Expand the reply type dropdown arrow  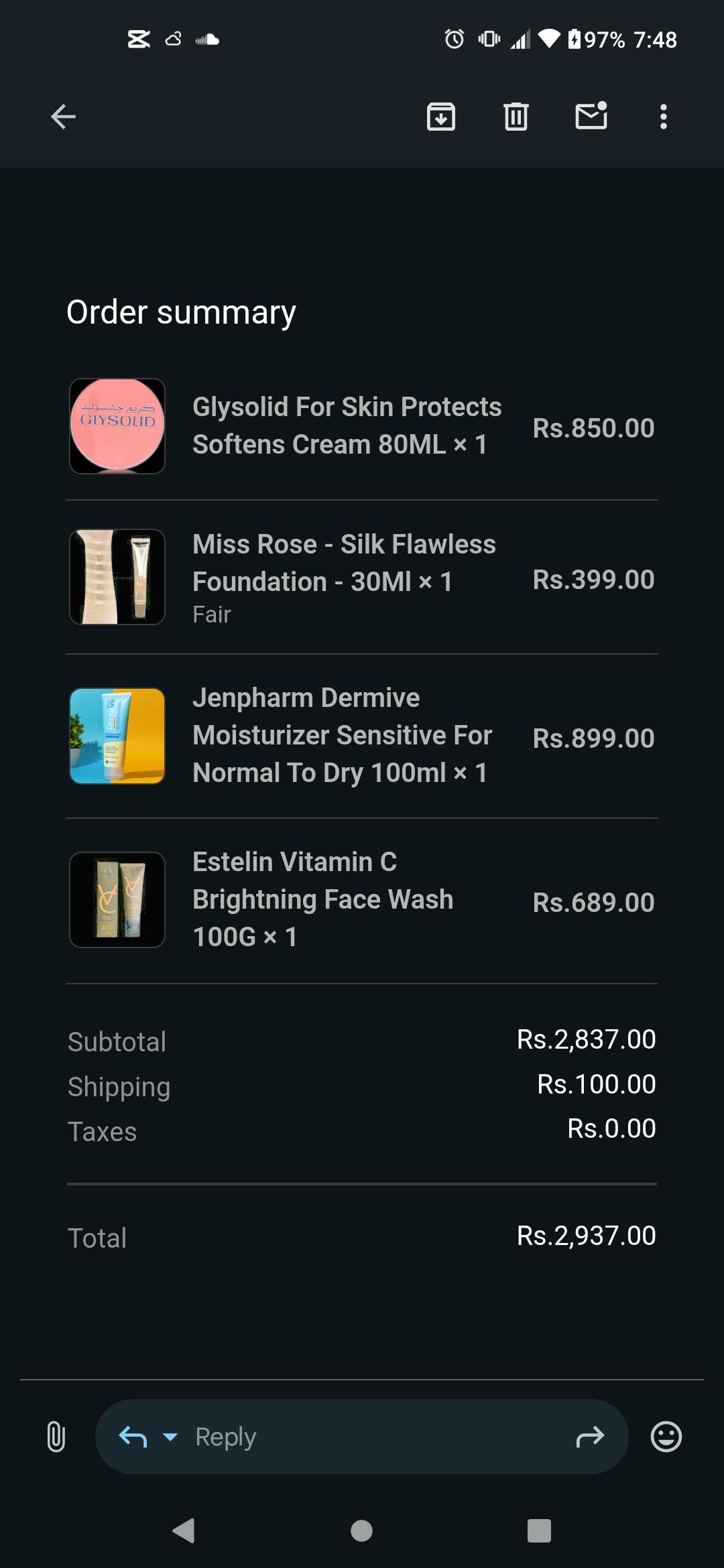click(x=170, y=1437)
